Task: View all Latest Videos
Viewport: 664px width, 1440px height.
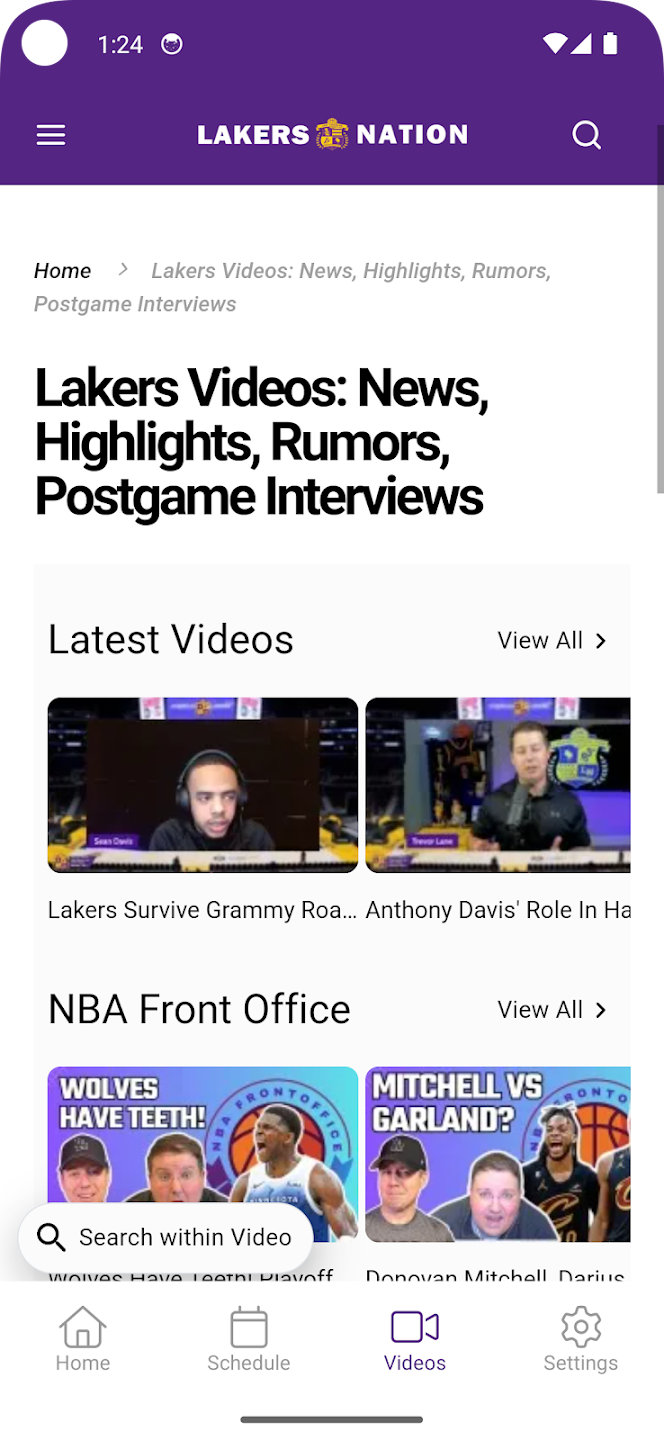Action: [x=552, y=641]
